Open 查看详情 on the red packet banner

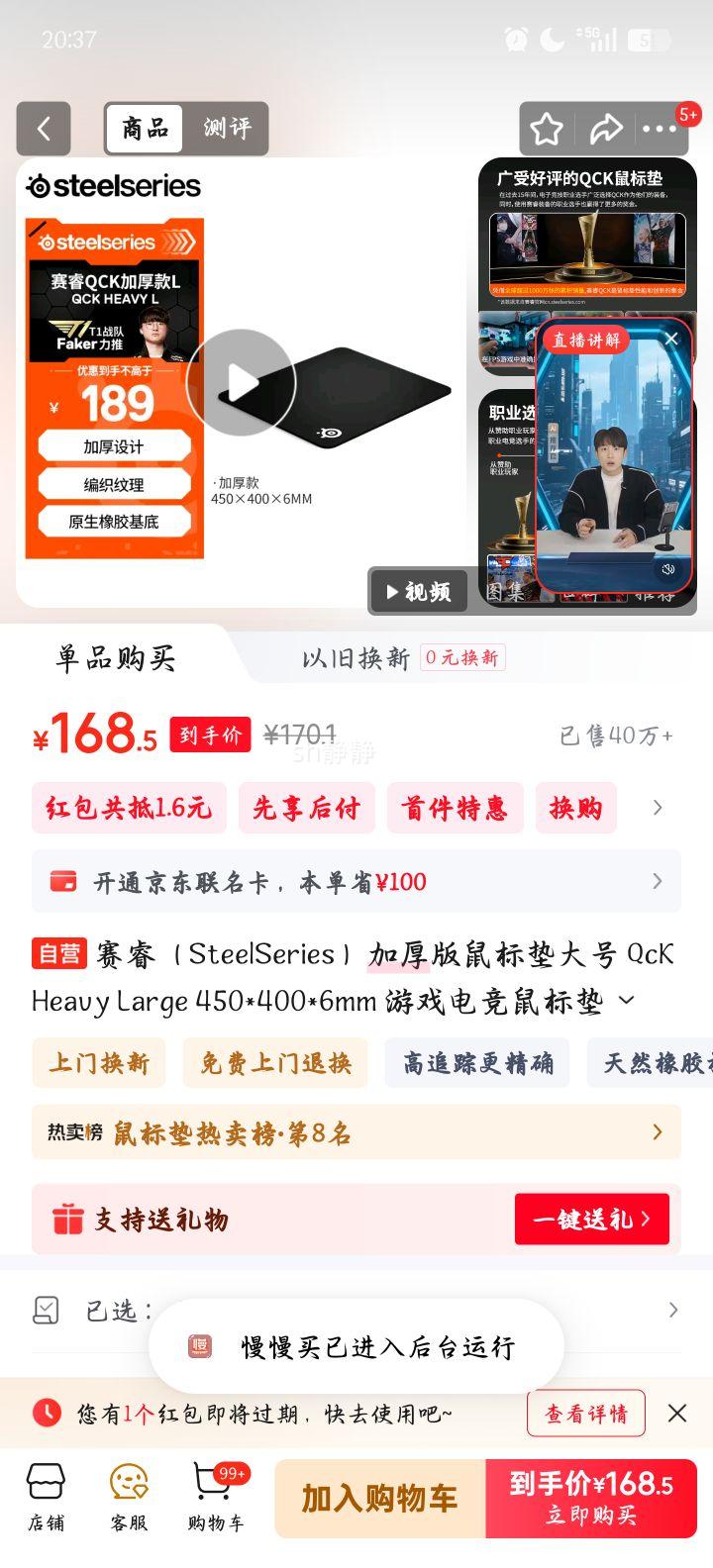[586, 1414]
